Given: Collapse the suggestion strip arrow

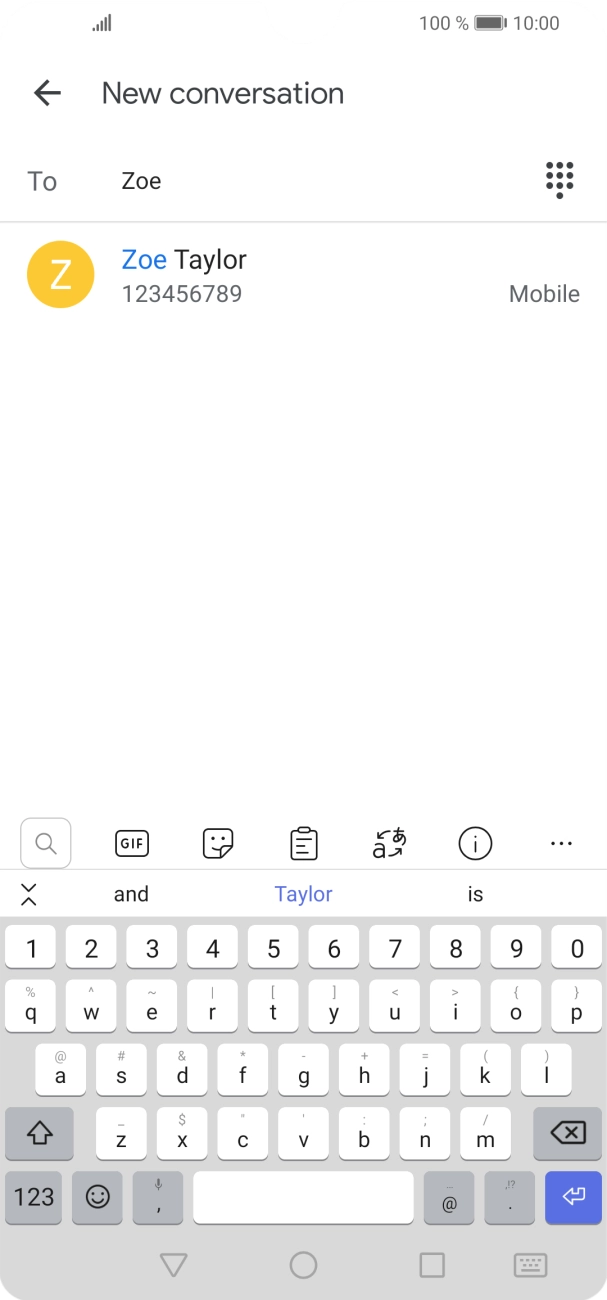Looking at the screenshot, I should pyautogui.click(x=29, y=894).
